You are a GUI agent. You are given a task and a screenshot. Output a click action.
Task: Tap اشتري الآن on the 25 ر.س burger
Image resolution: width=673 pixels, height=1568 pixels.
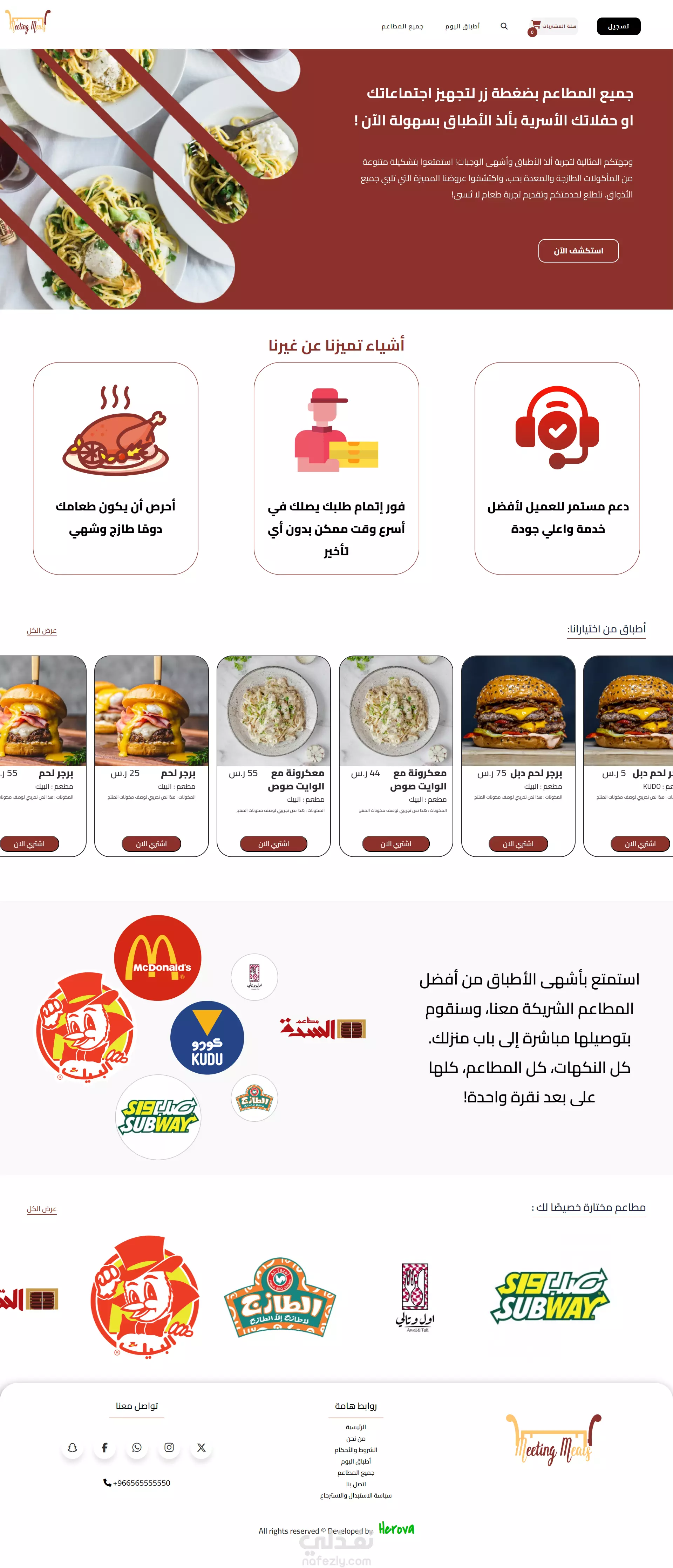151,844
